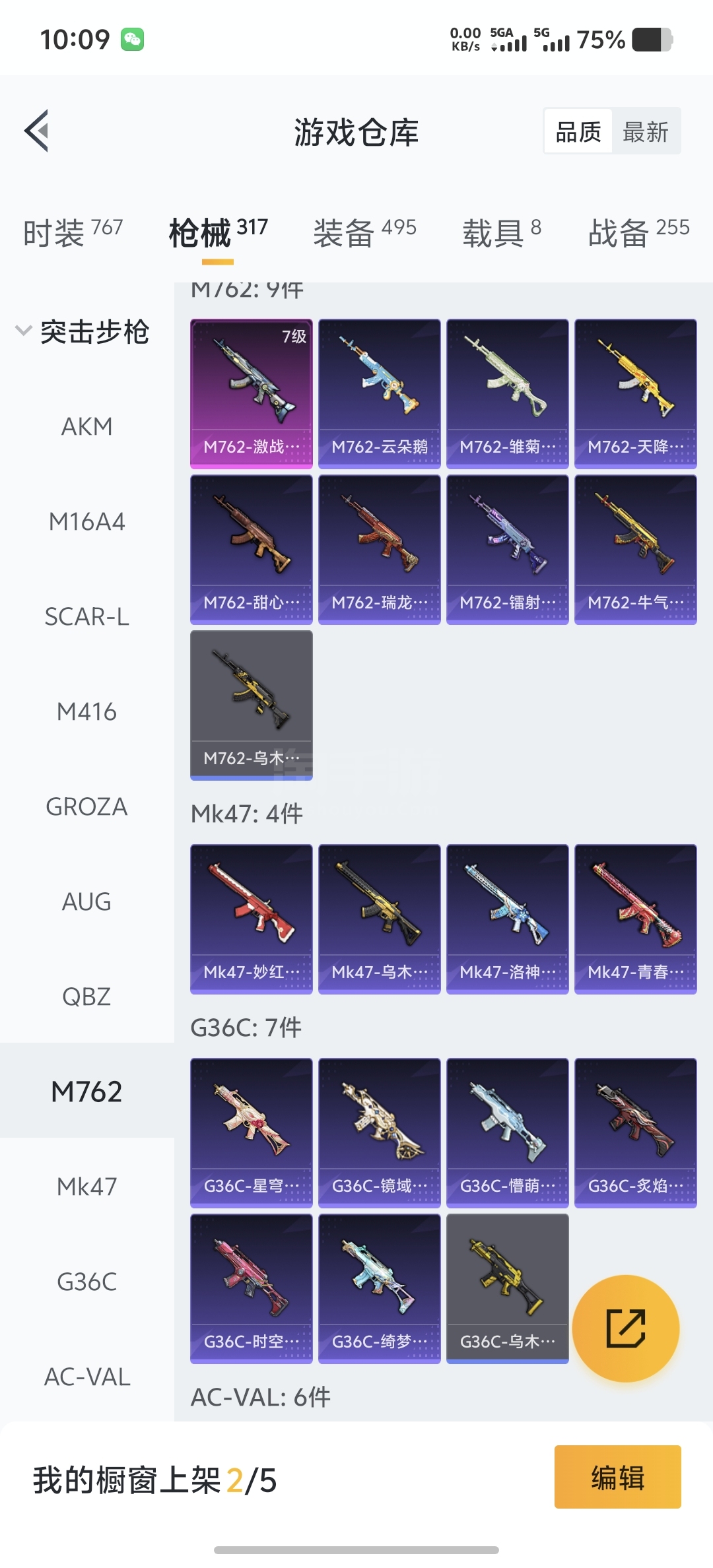The height and width of the screenshot is (1568, 713).
Task: Switch to the 装备 tab
Action: click(364, 232)
